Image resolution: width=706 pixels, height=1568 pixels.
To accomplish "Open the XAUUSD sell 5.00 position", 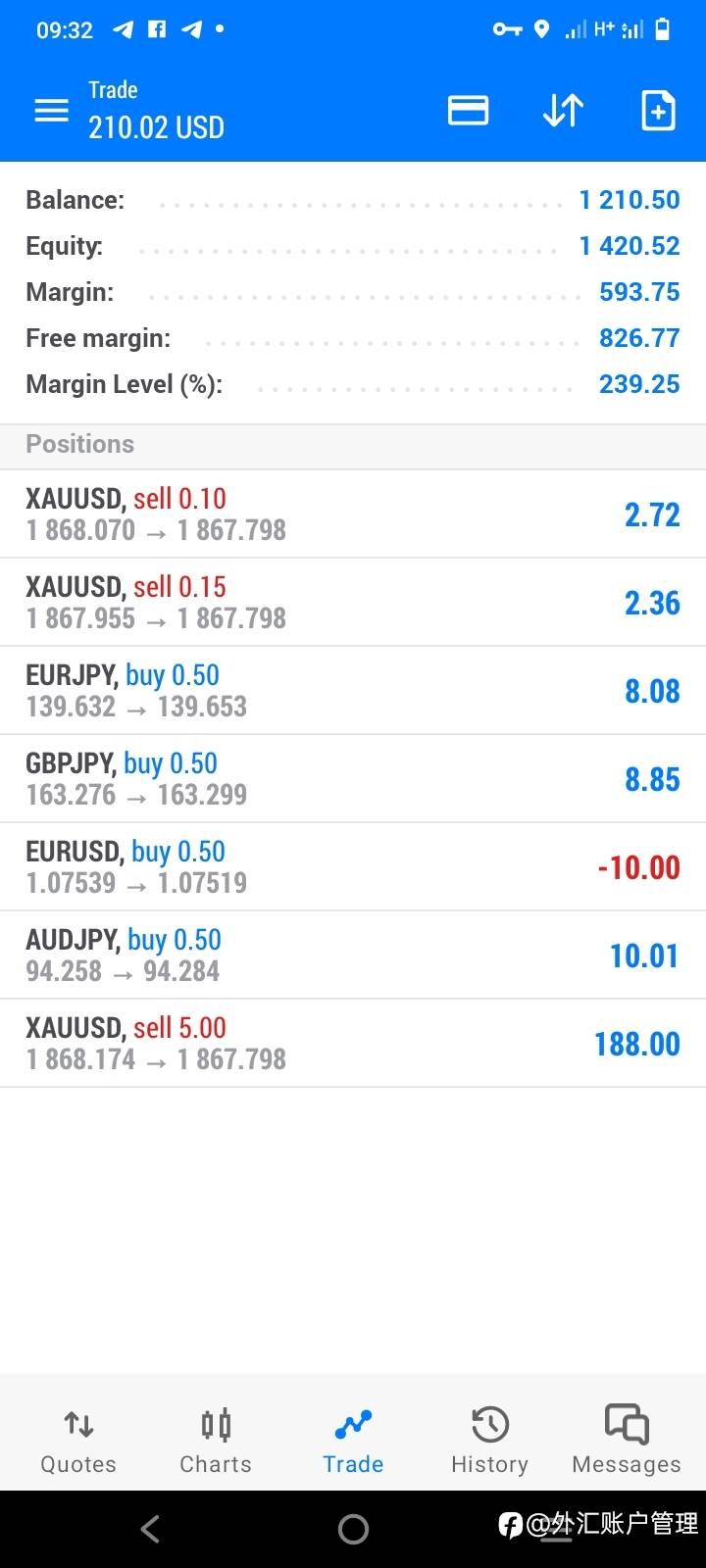I will [x=353, y=1043].
